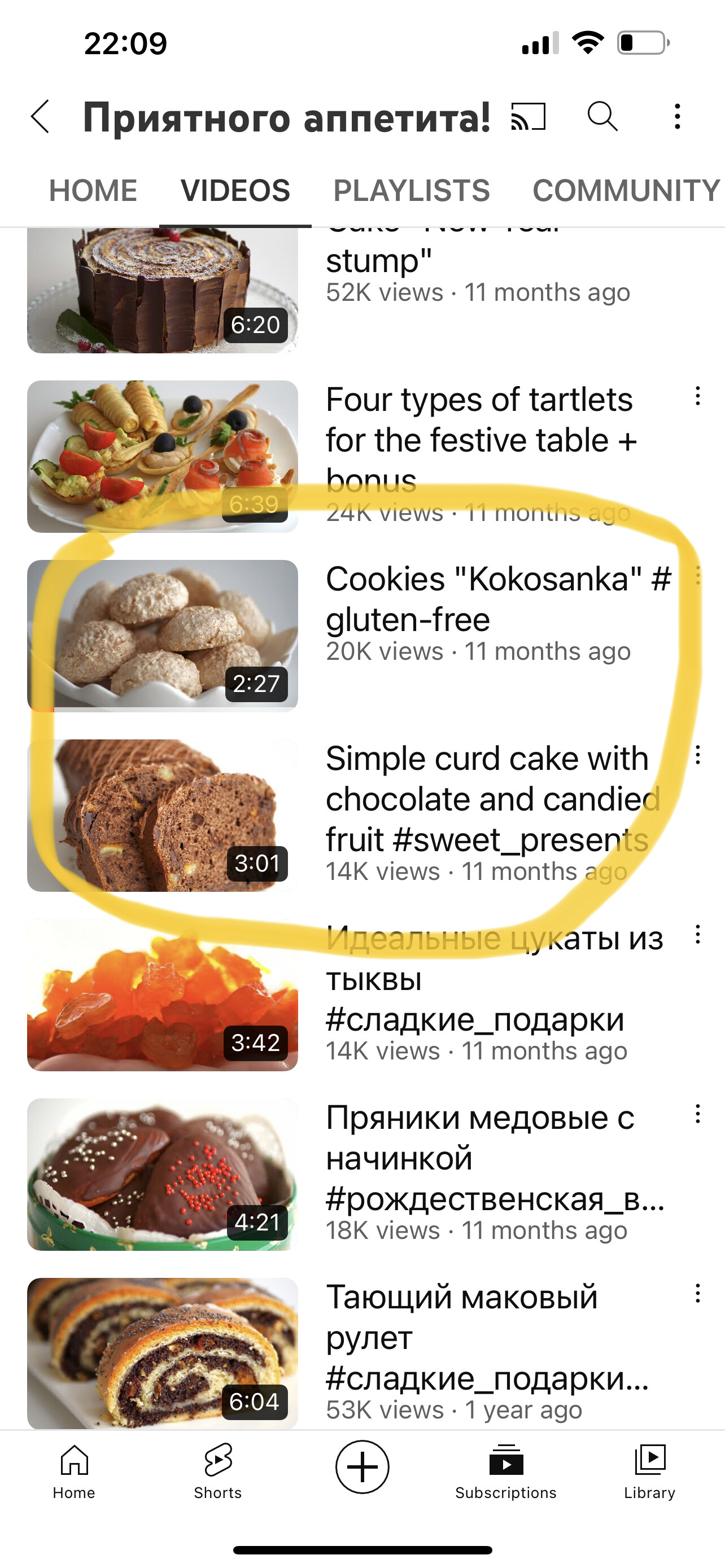The image size is (725, 1568).
Task: Open the channel overflow menu
Action: 677,116
